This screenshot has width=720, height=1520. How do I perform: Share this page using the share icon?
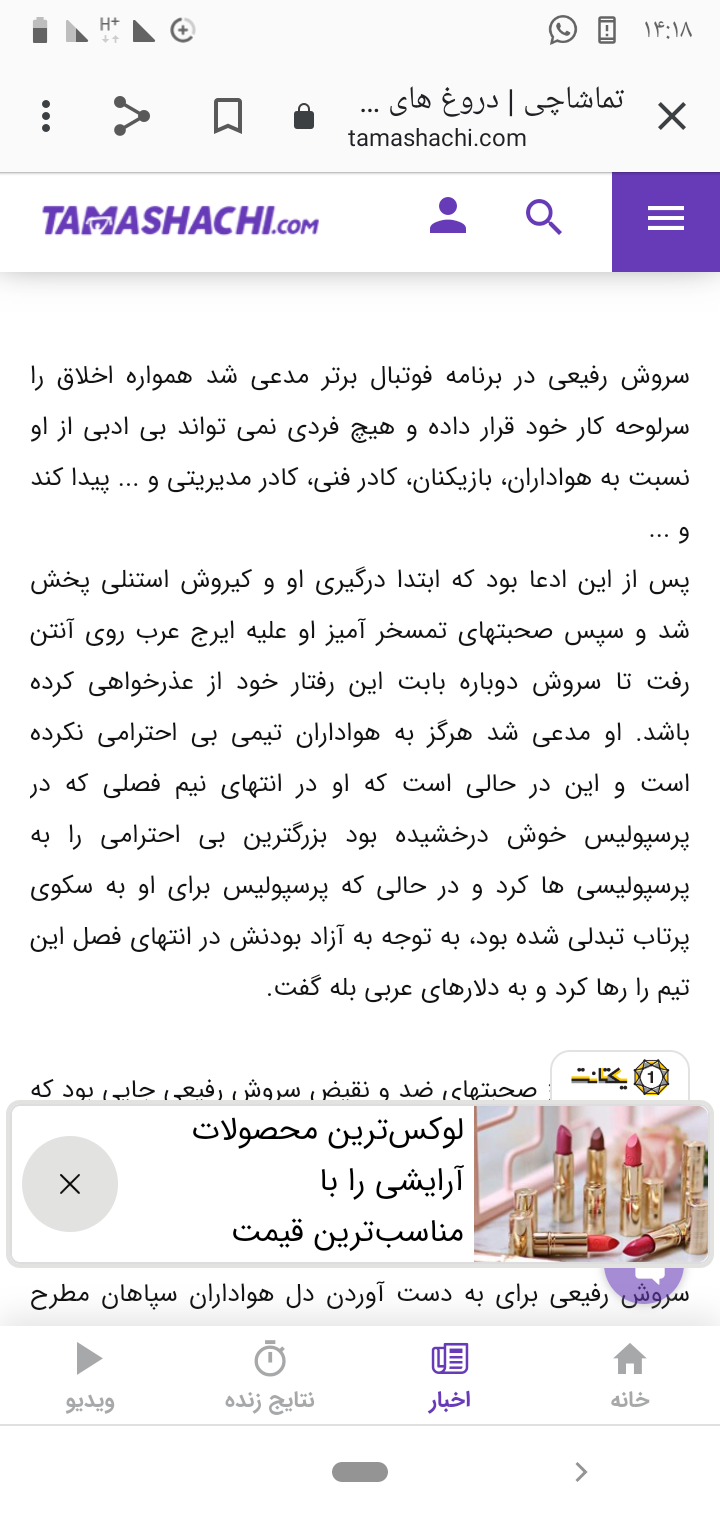pos(130,117)
